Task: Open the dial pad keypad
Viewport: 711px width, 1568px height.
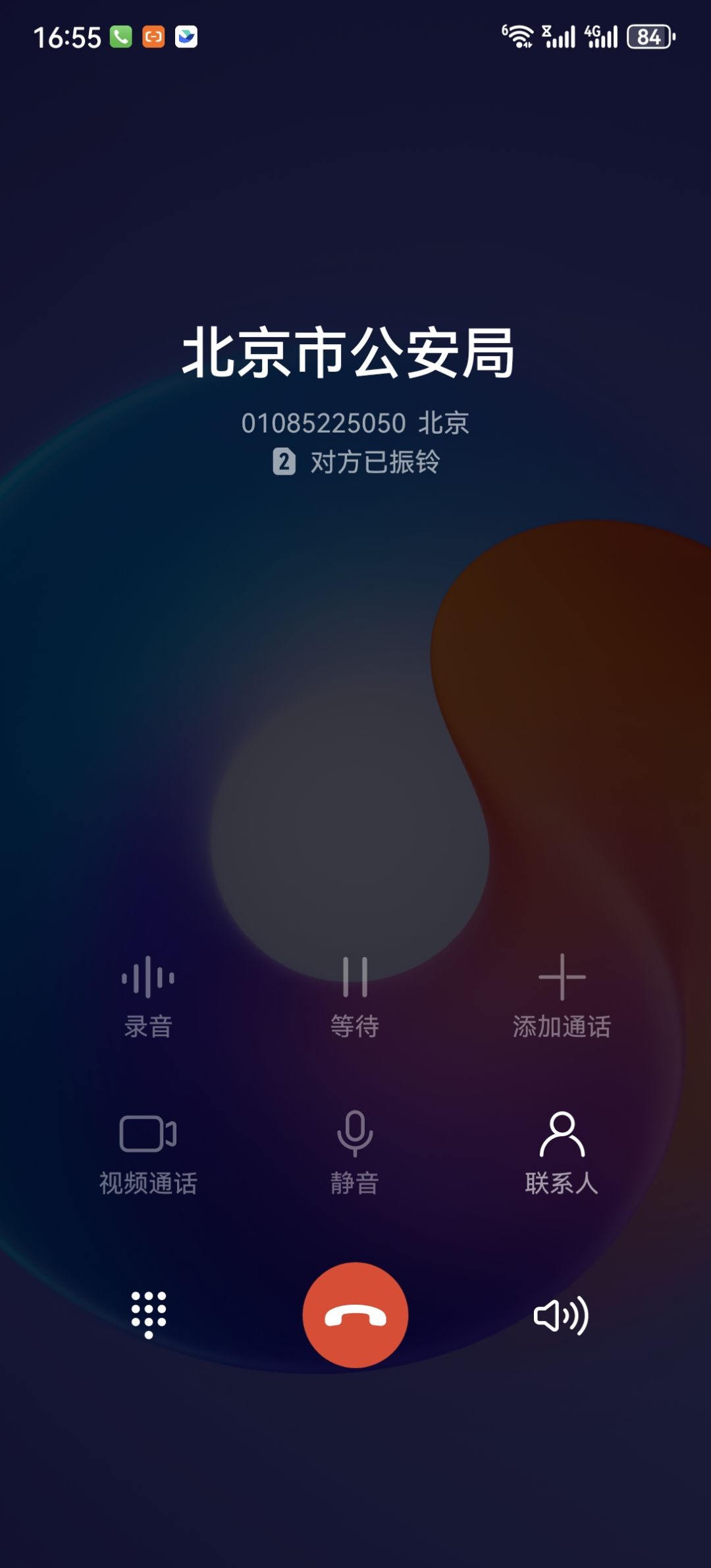Action: coord(149,1315)
